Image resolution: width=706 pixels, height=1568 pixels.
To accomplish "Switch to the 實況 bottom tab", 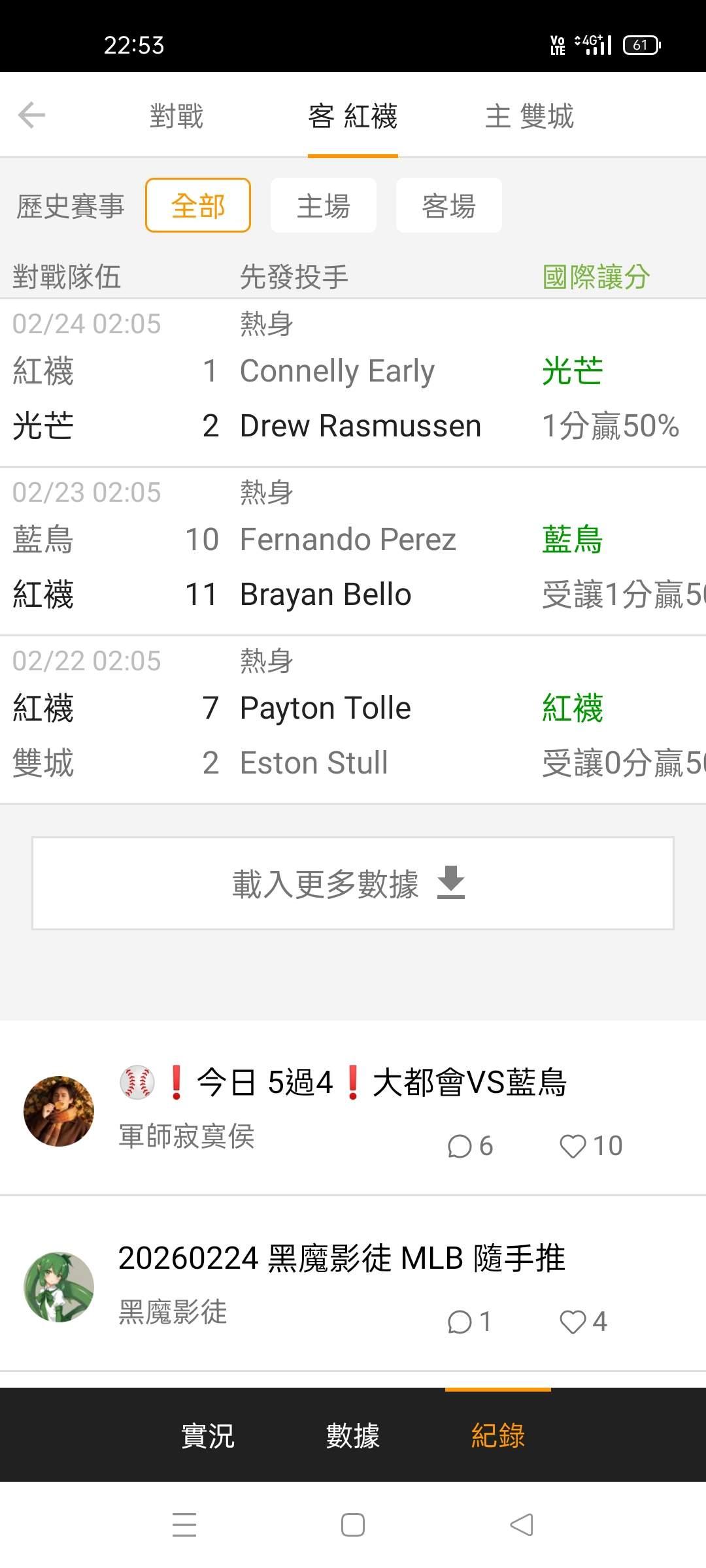I will 207,1435.
